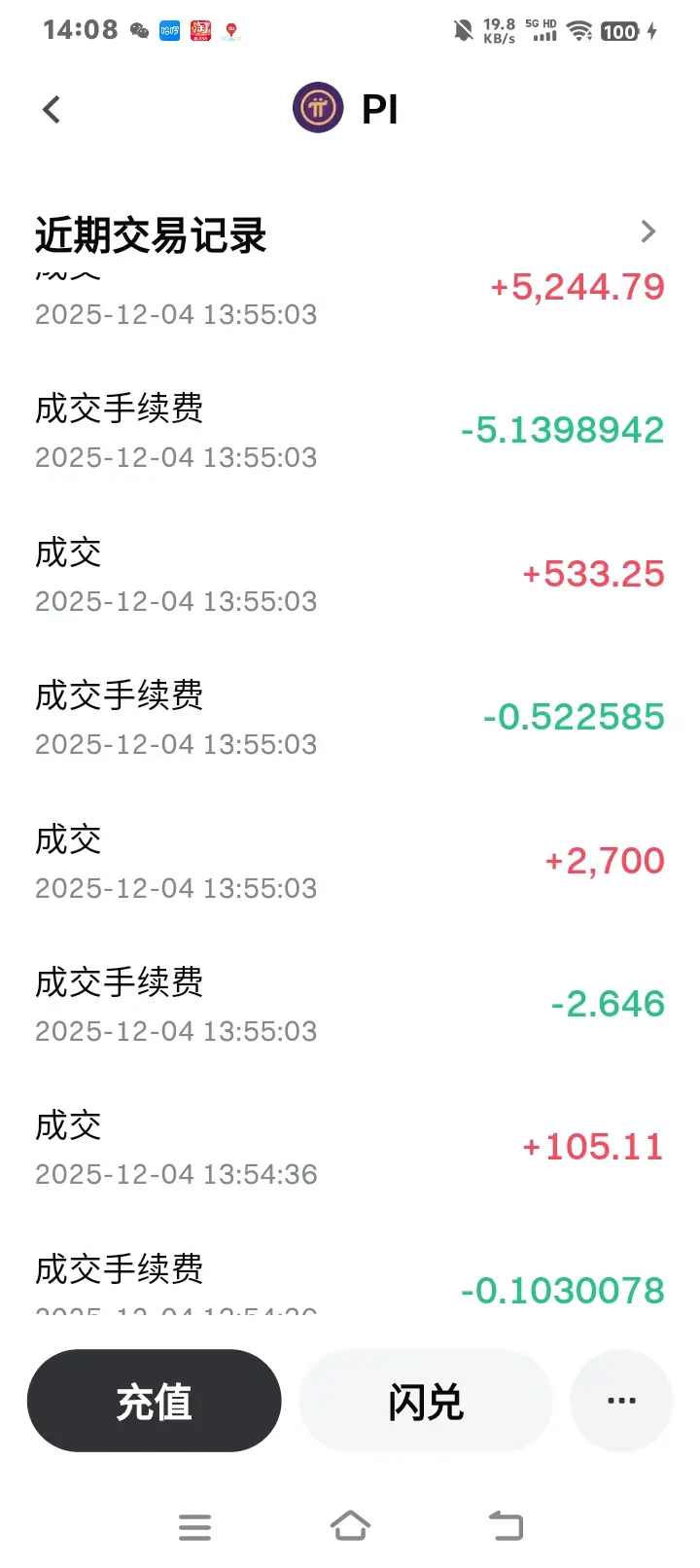Viewport: 700px width, 1568px height.
Task: Go back from the PI page
Action: 52,109
